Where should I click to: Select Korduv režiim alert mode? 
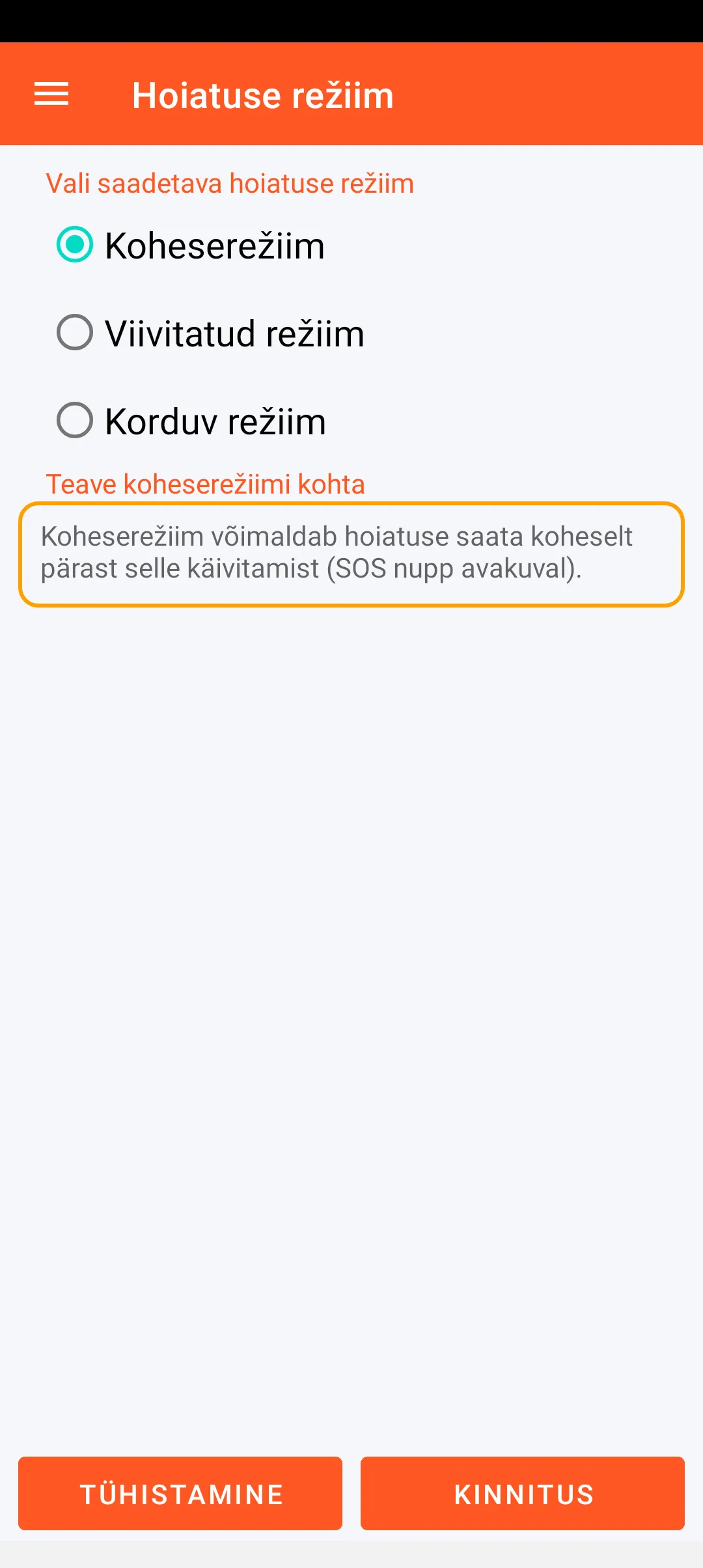click(x=75, y=421)
